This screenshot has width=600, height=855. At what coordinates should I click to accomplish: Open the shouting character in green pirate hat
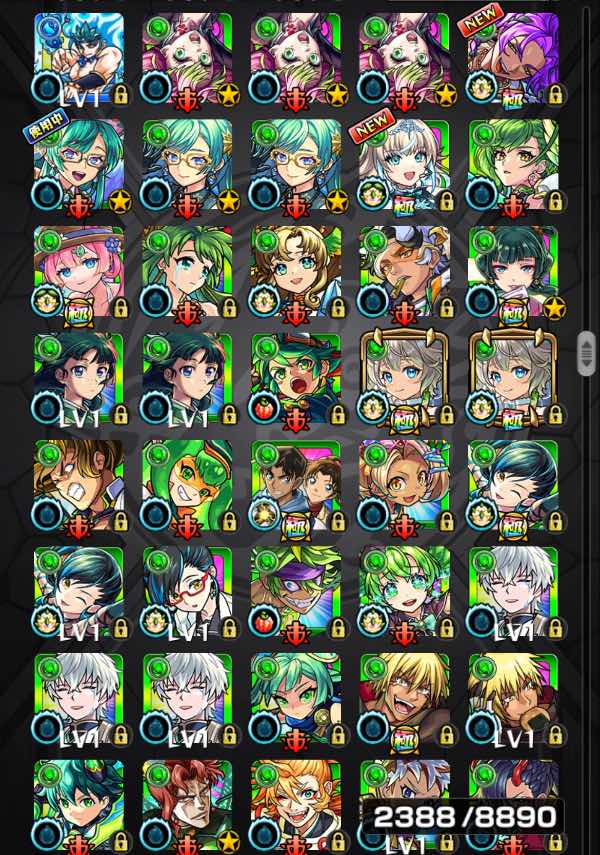click(x=295, y=379)
